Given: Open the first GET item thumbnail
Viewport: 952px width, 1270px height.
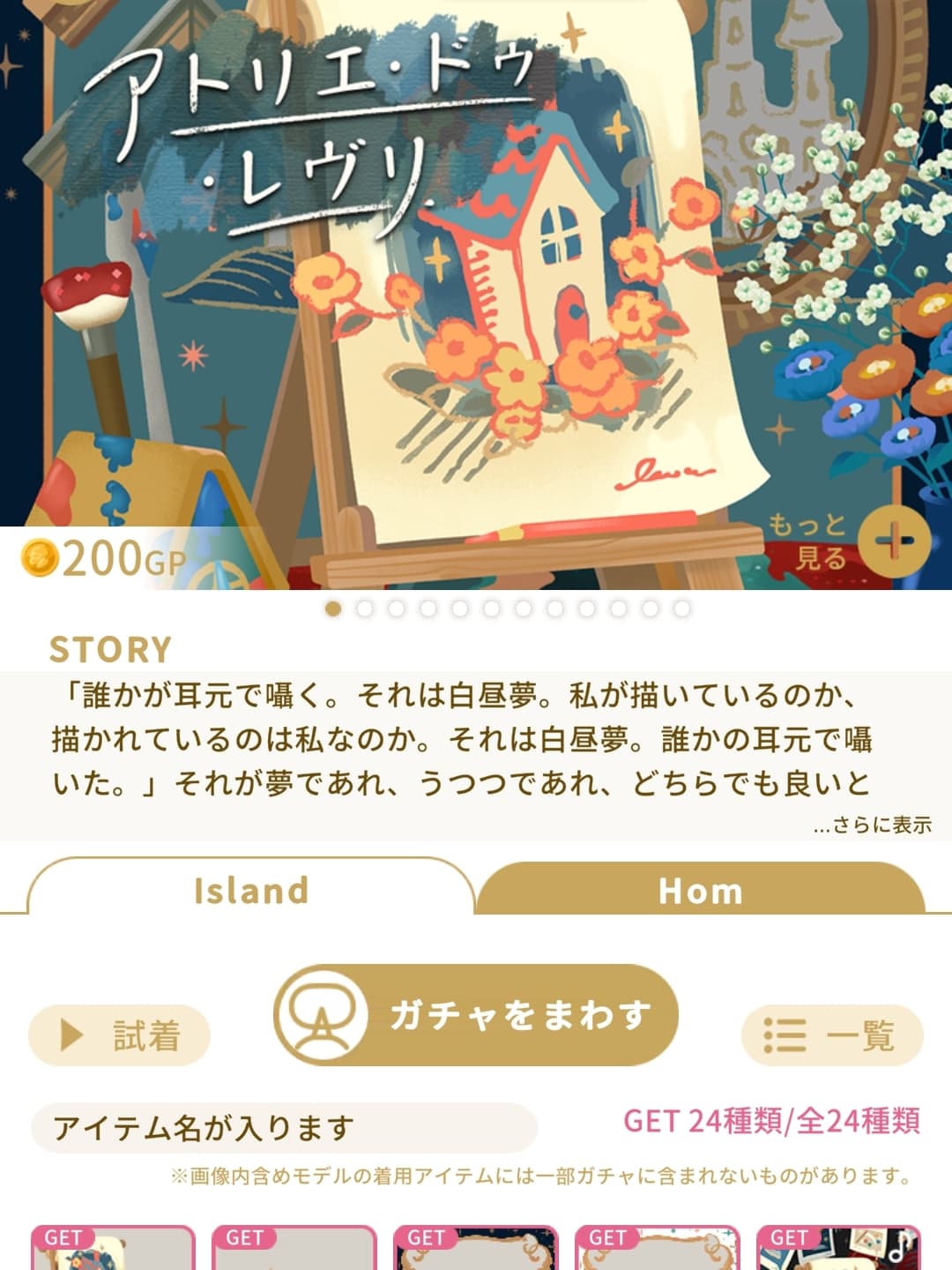Looking at the screenshot, I should point(113,1251).
